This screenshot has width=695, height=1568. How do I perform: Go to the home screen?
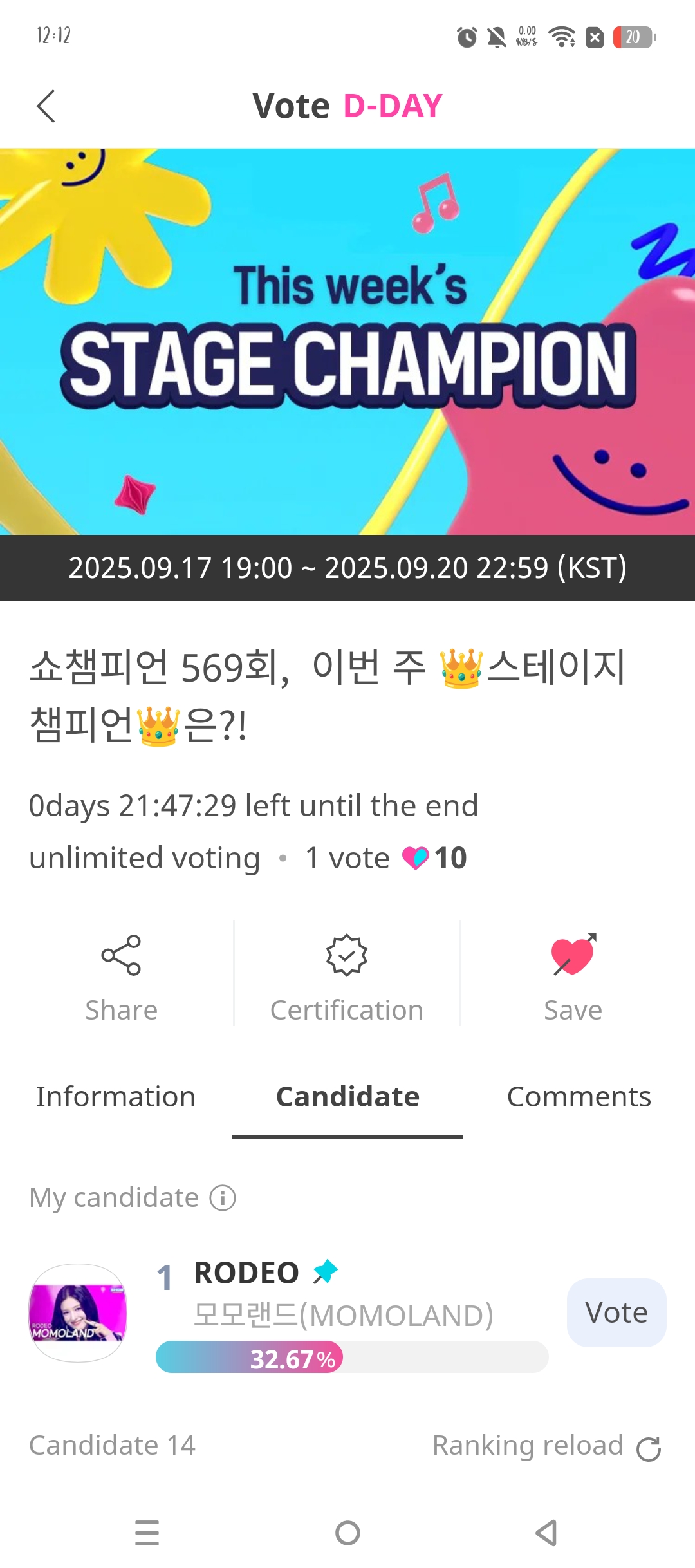click(x=347, y=1533)
